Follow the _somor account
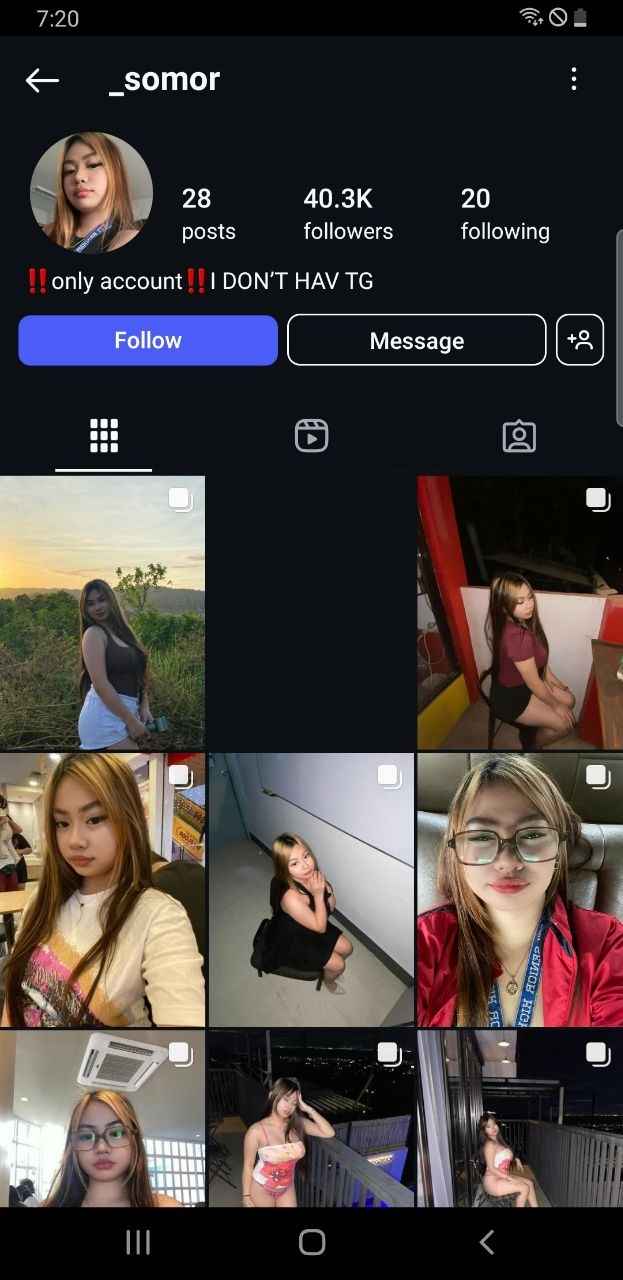Image resolution: width=623 pixels, height=1280 pixels. (148, 341)
